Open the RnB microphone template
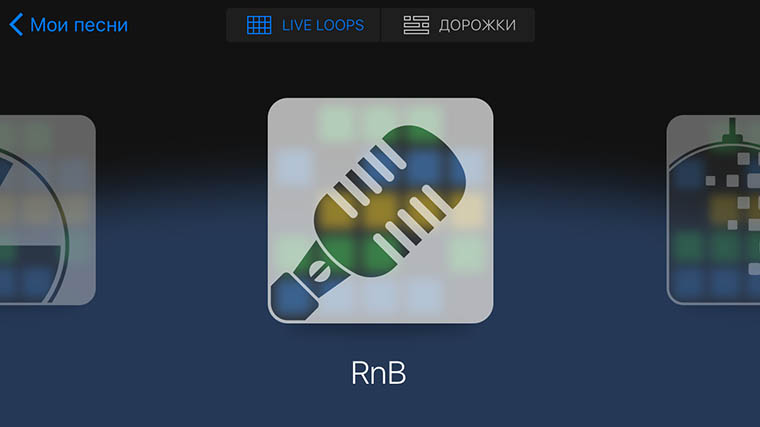Viewport: 760px width, 427px height. tap(380, 211)
